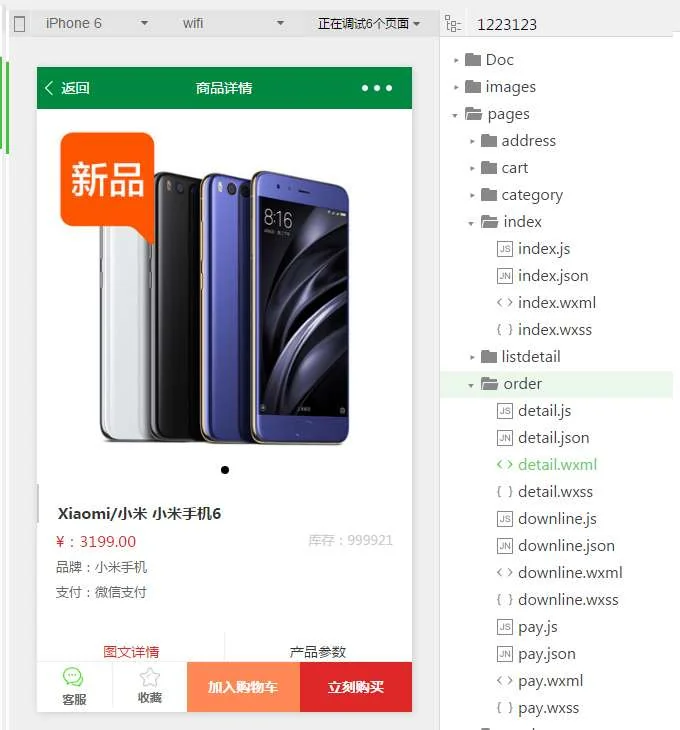Expand the cart folder
Screen dimensions: 680x730
click(x=514, y=168)
